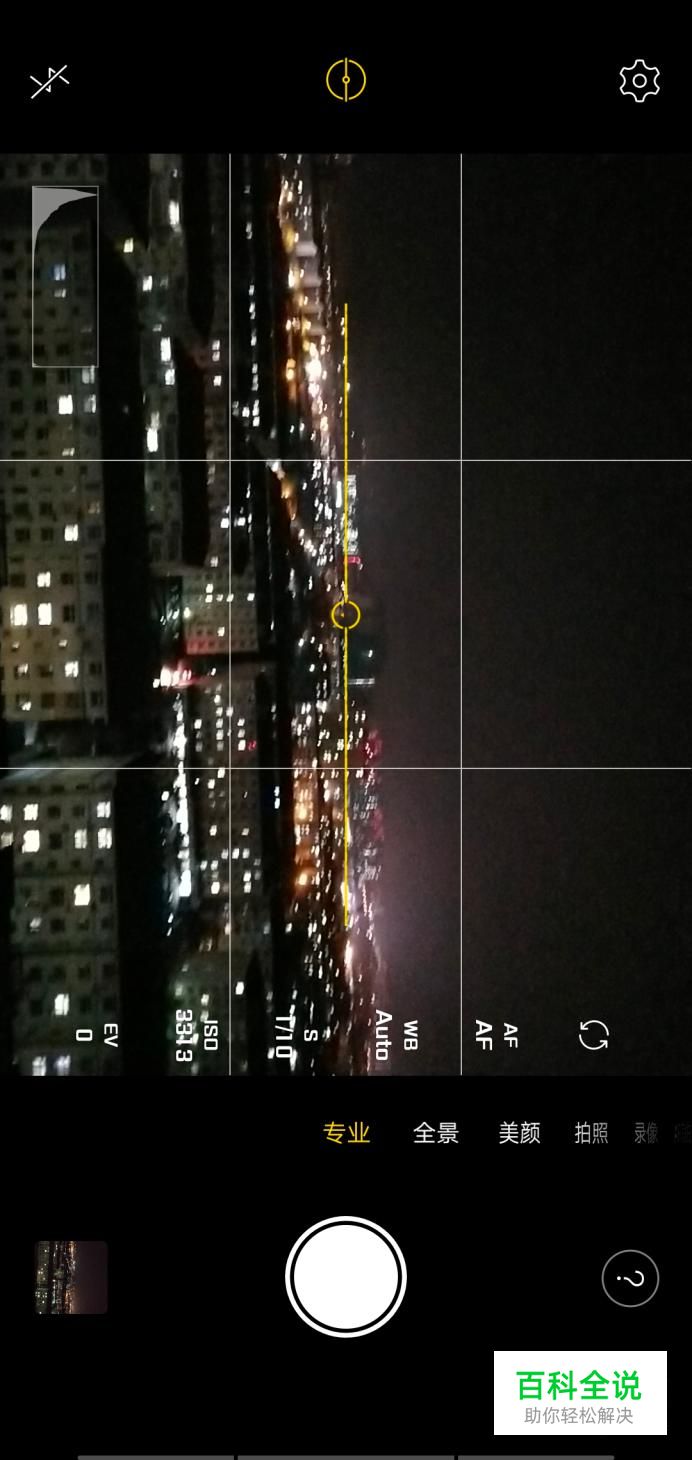This screenshot has height=1460, width=692.
Task: Reset pro parameters with refresh icon
Action: [x=593, y=1035]
